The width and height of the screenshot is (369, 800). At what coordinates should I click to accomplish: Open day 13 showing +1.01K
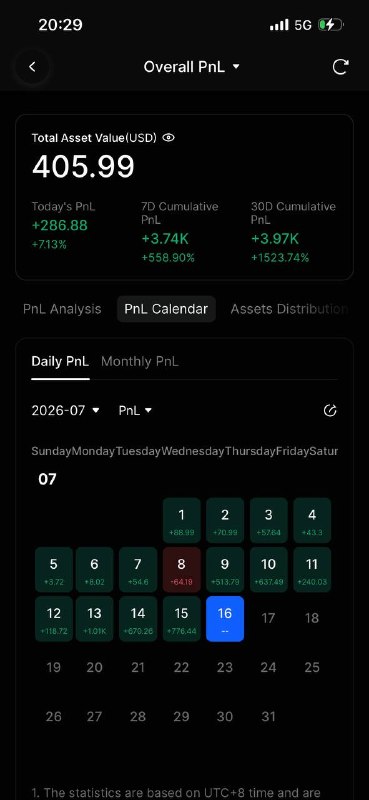pos(94,619)
